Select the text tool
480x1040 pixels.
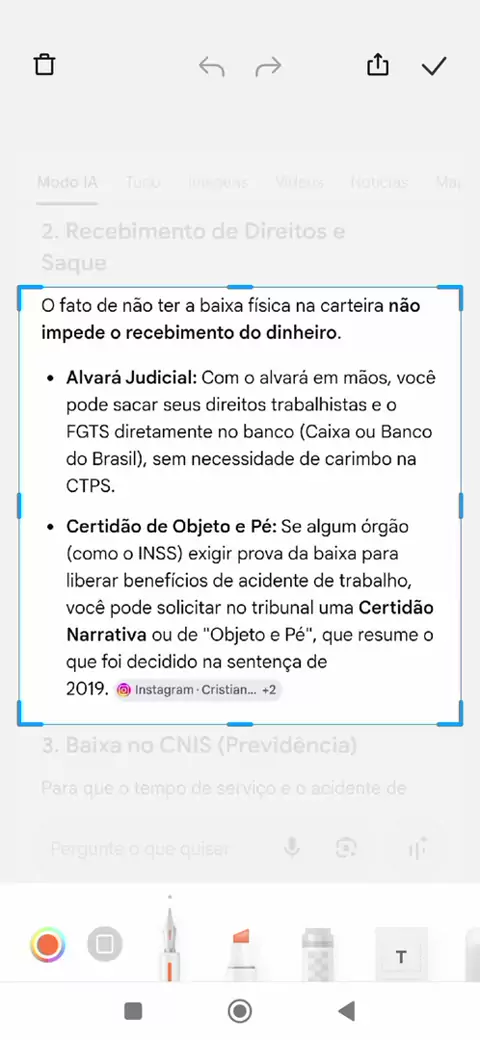coord(401,955)
